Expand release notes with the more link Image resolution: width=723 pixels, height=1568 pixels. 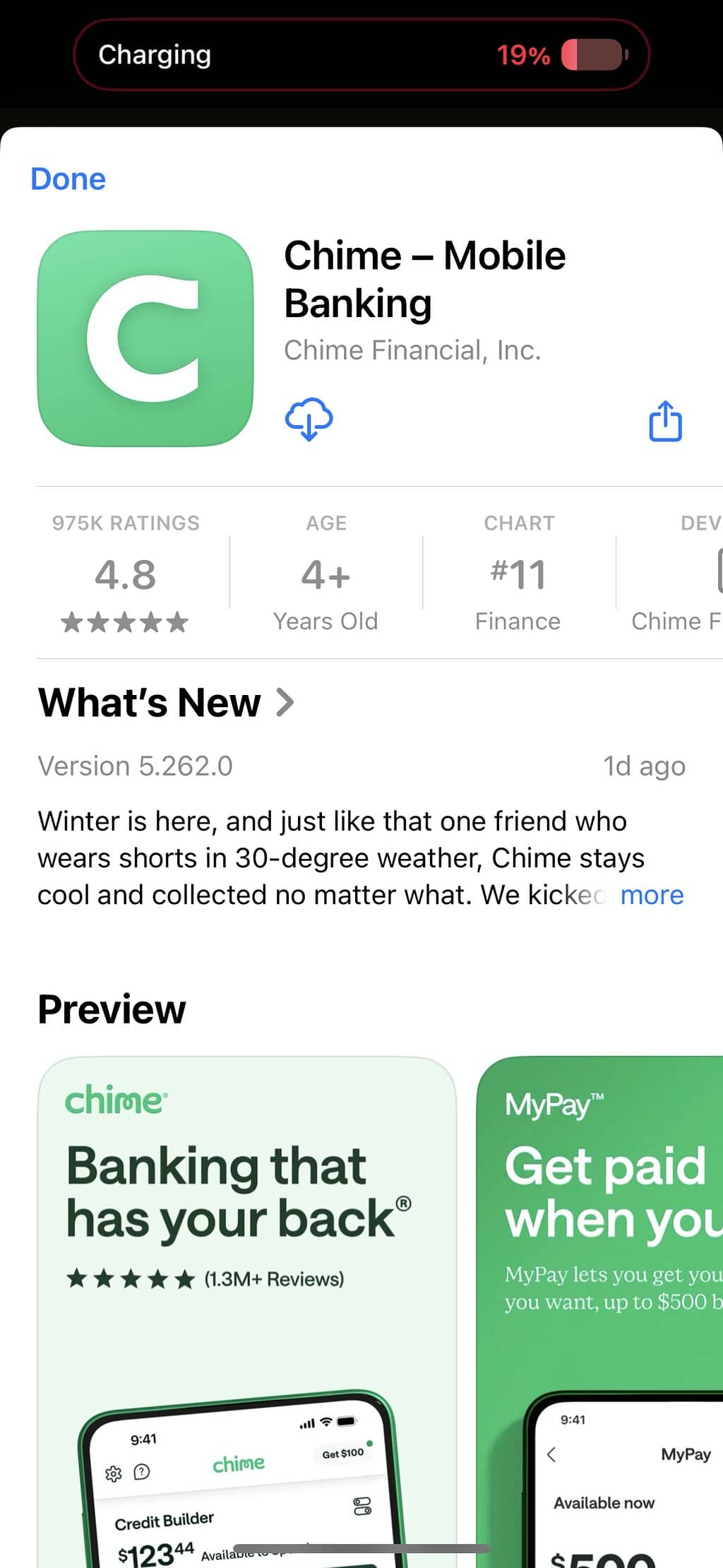coord(652,895)
